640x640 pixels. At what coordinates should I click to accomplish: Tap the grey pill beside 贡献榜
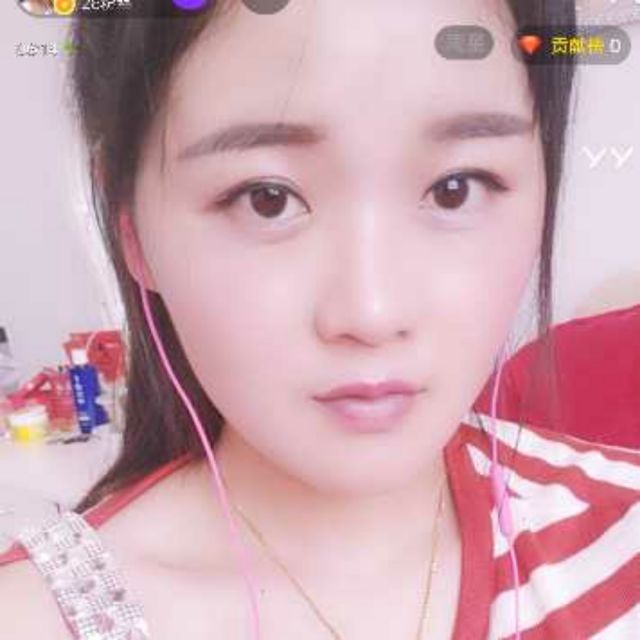[x=463, y=43]
